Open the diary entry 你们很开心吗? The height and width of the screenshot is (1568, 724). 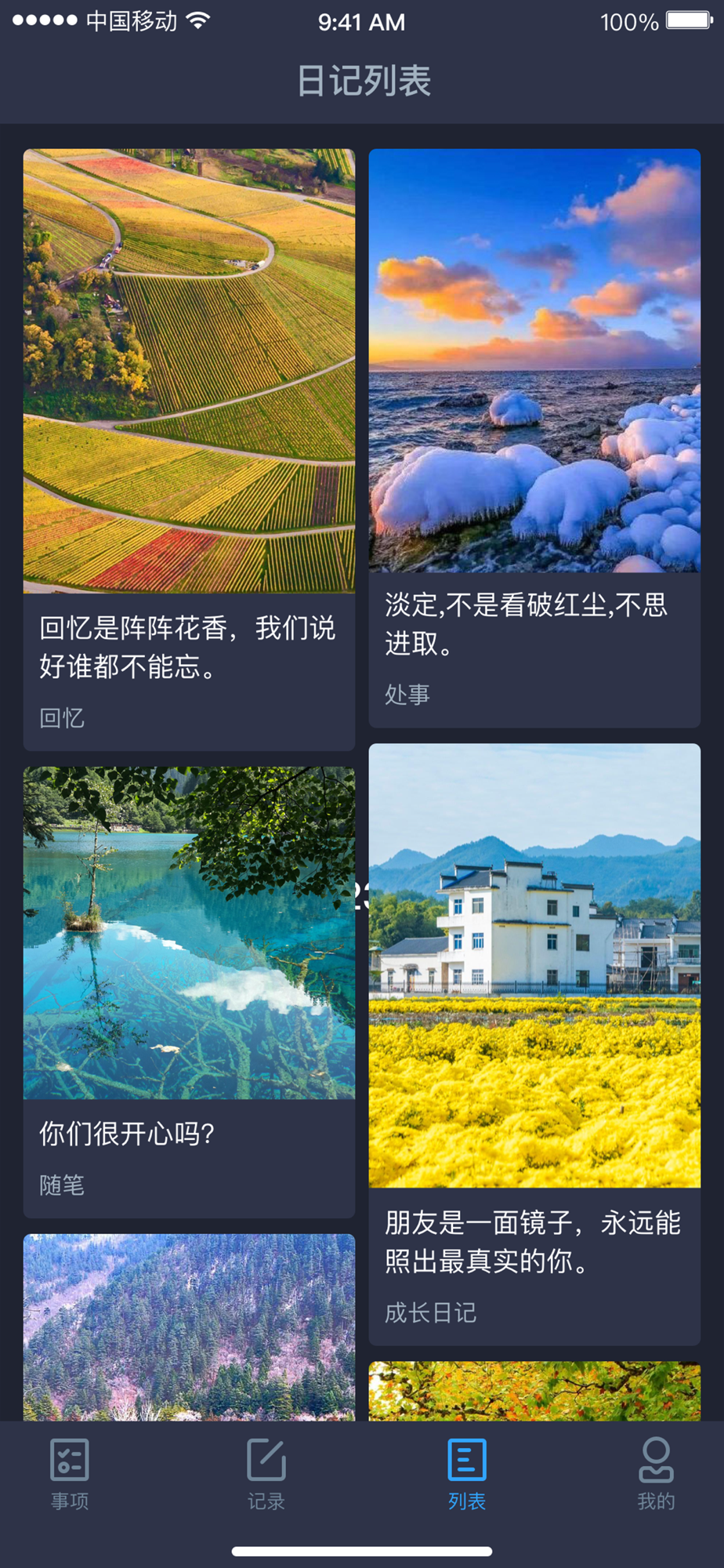[189, 991]
